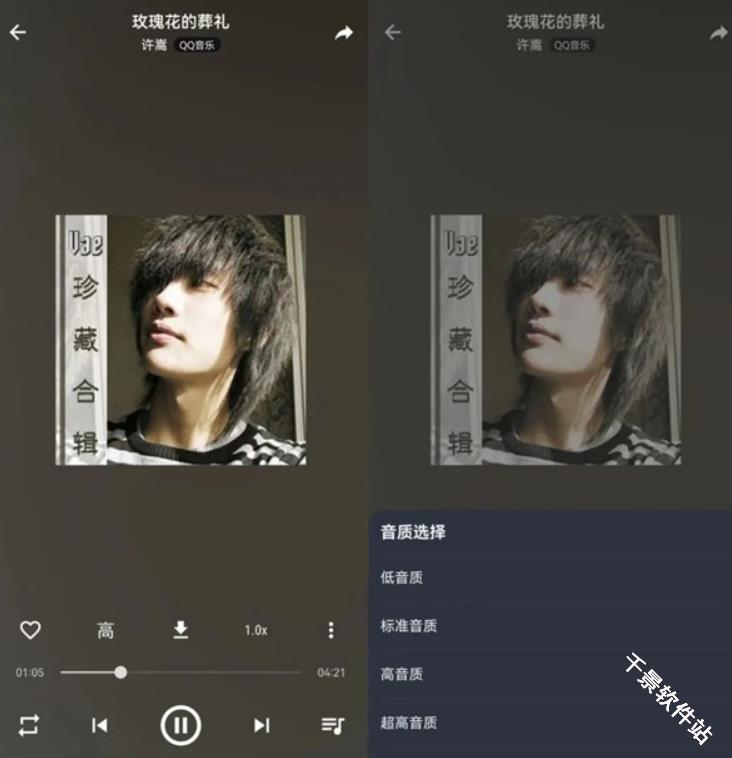Tap the heart icon to favorite song
Image resolution: width=732 pixels, height=758 pixels.
pos(30,631)
